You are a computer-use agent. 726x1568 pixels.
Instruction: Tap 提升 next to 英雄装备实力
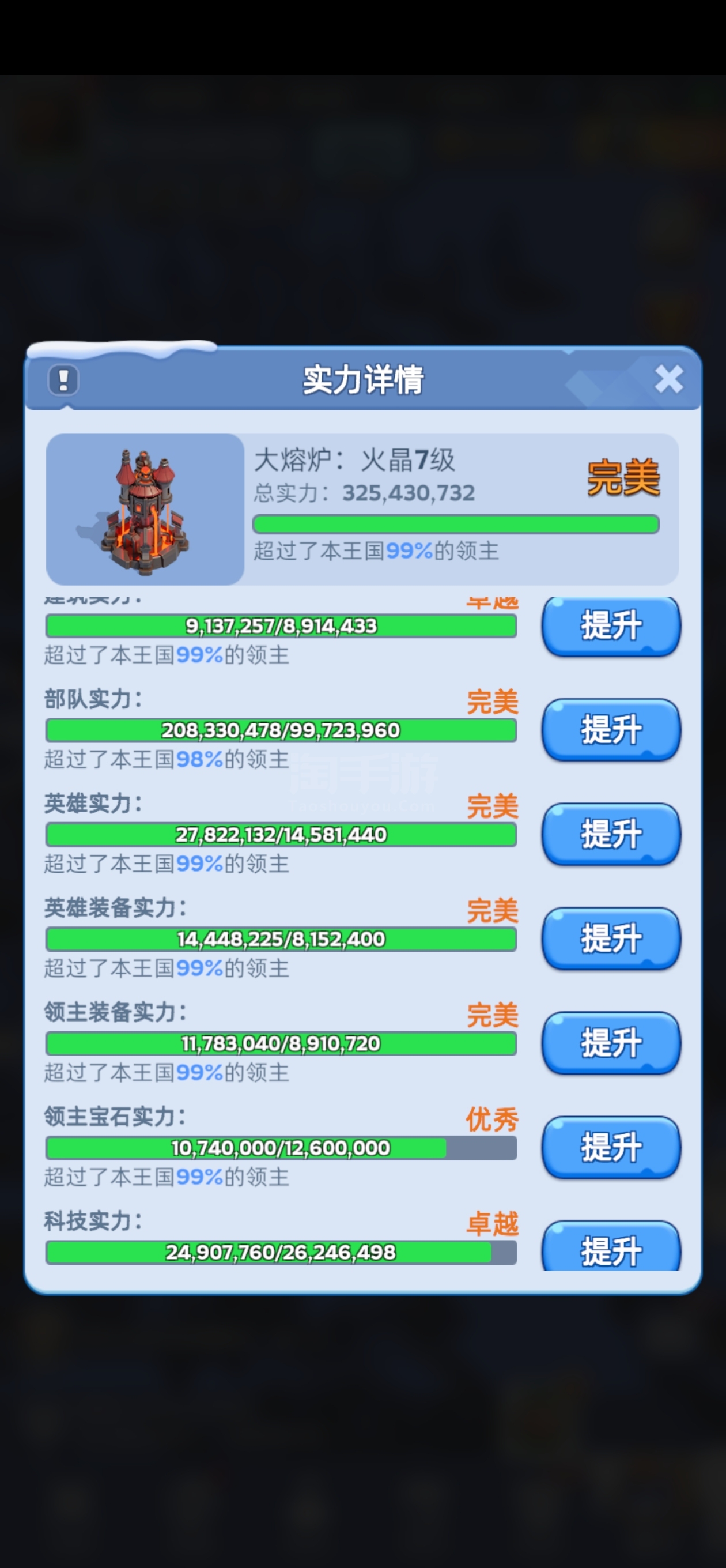pyautogui.click(x=611, y=938)
